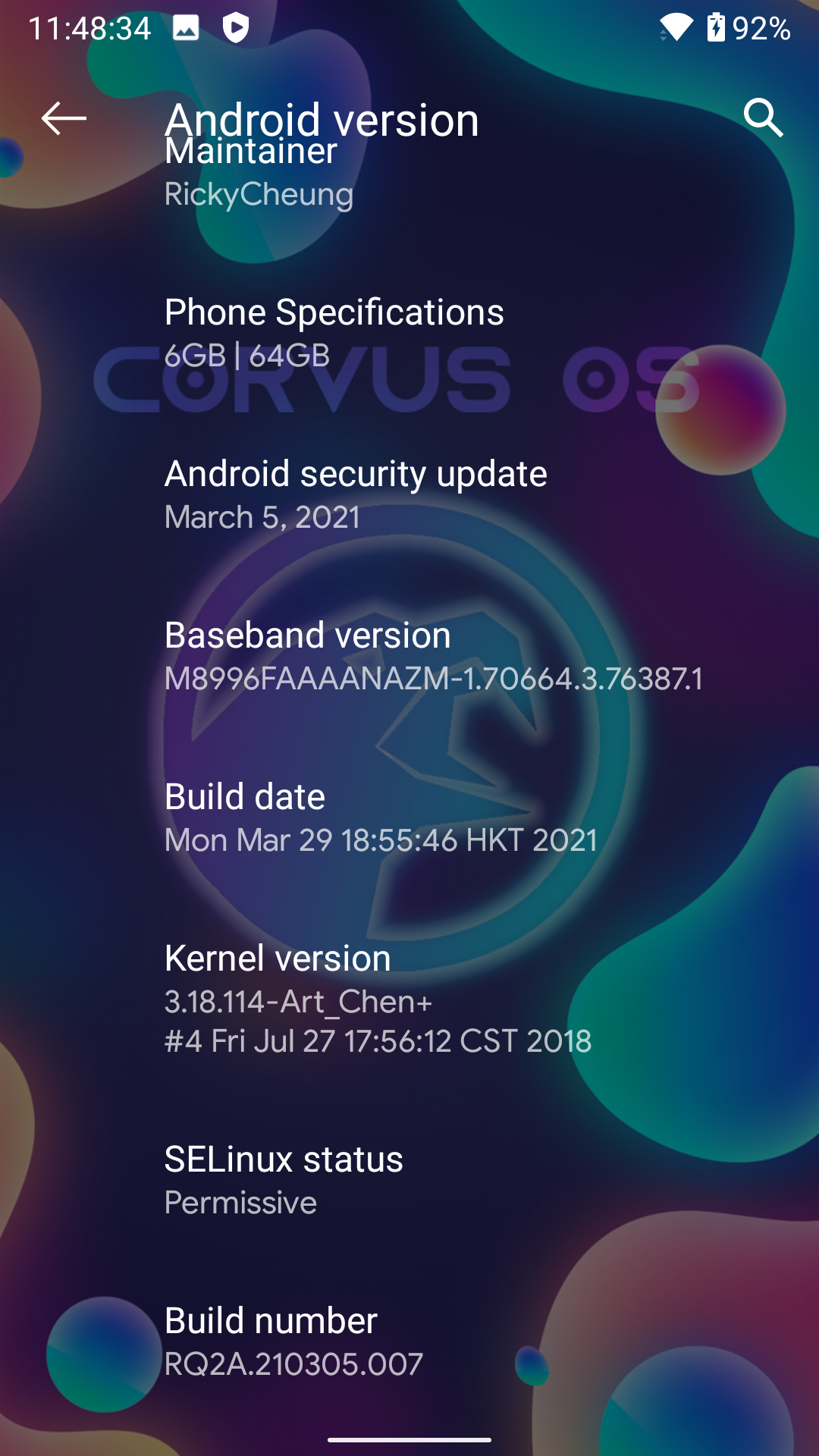Select the SELinux status row

(409, 1181)
